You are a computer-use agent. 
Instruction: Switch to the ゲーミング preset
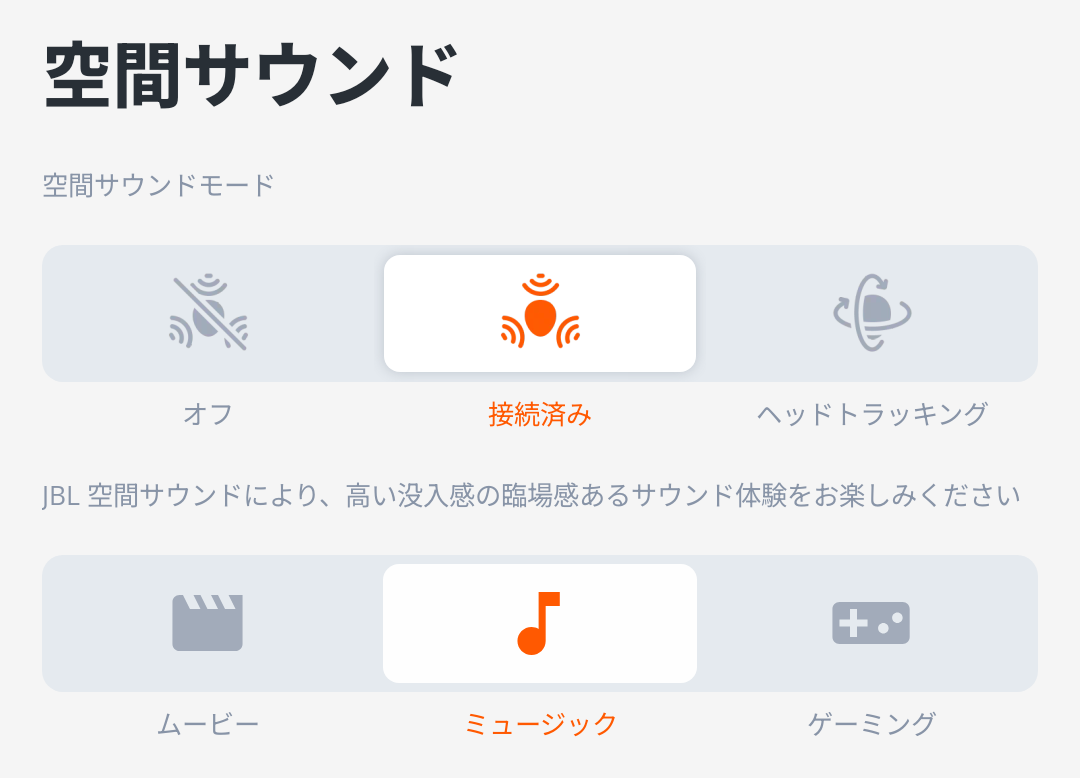coord(870,623)
